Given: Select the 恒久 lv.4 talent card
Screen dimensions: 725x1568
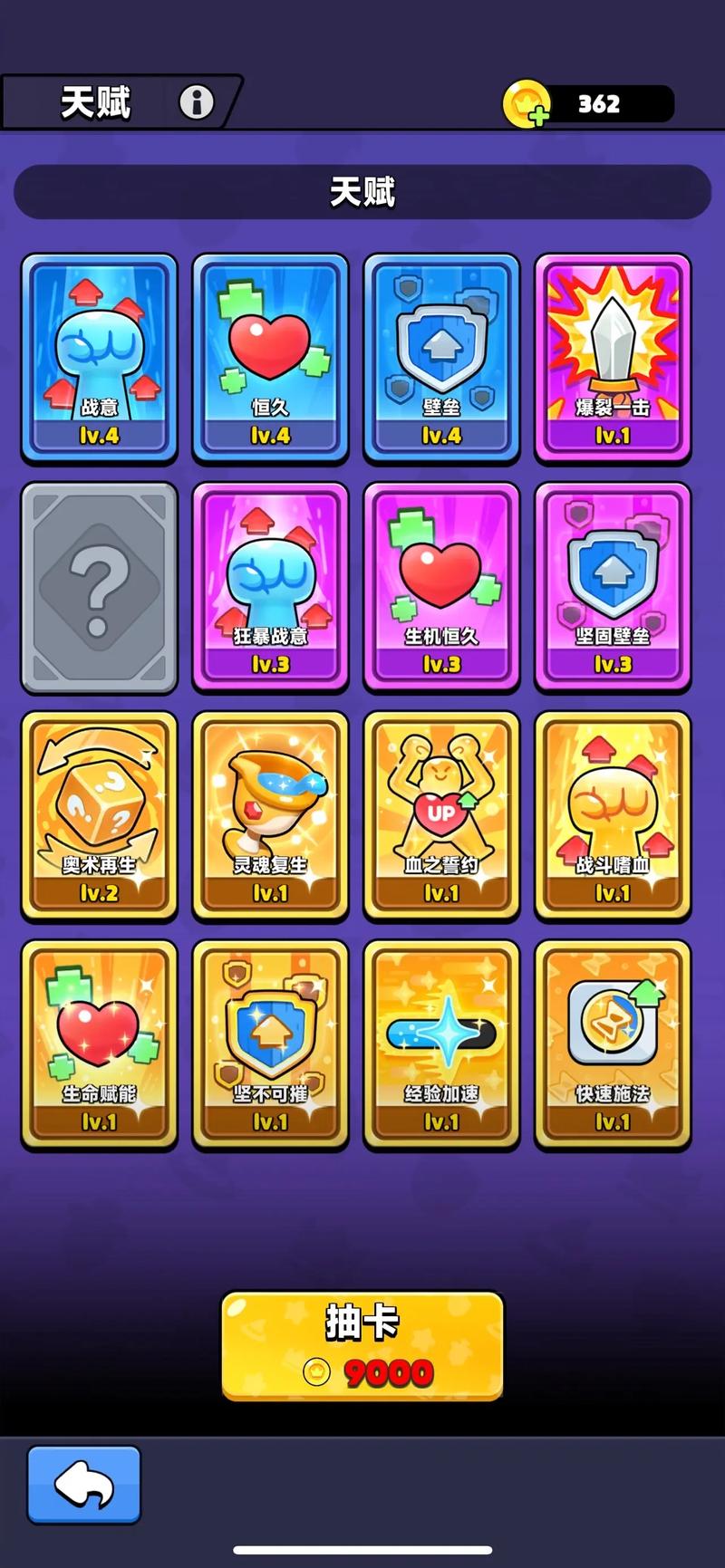Looking at the screenshot, I should (270, 358).
